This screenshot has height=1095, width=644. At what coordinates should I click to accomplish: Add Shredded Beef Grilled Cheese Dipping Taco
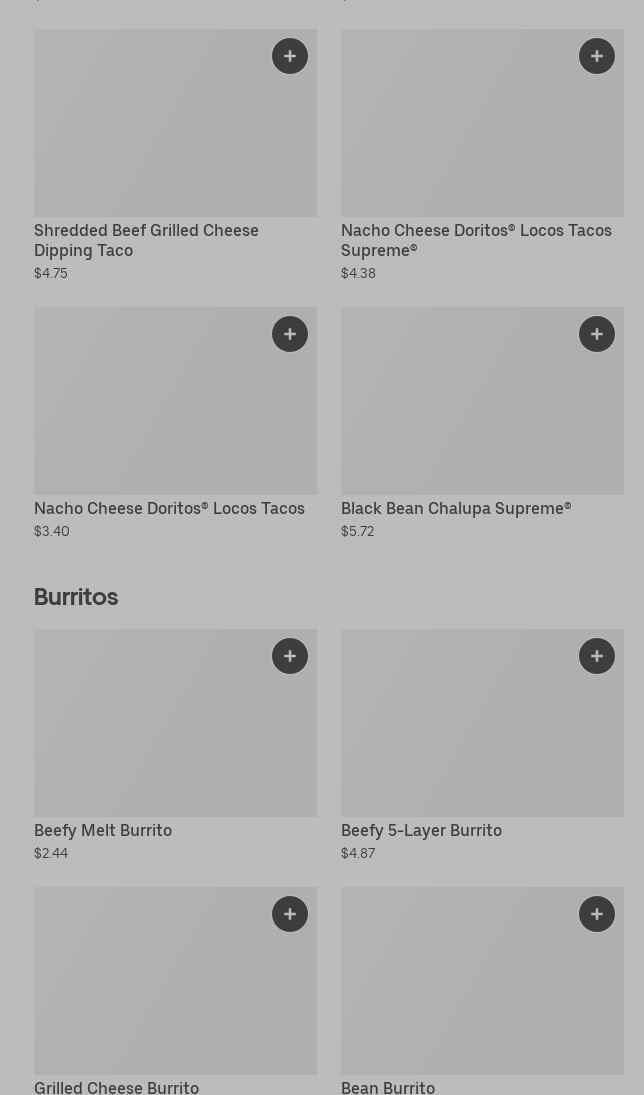click(x=290, y=56)
